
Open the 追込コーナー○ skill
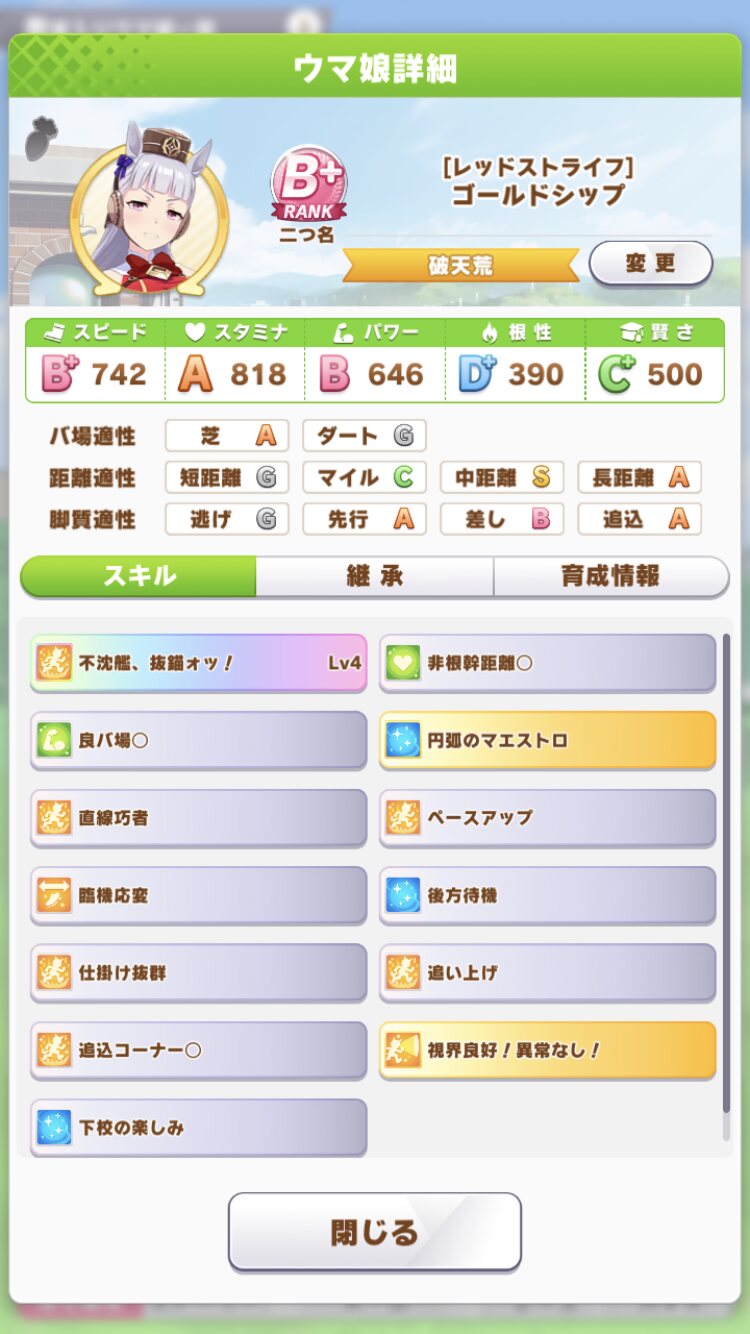pos(198,1050)
